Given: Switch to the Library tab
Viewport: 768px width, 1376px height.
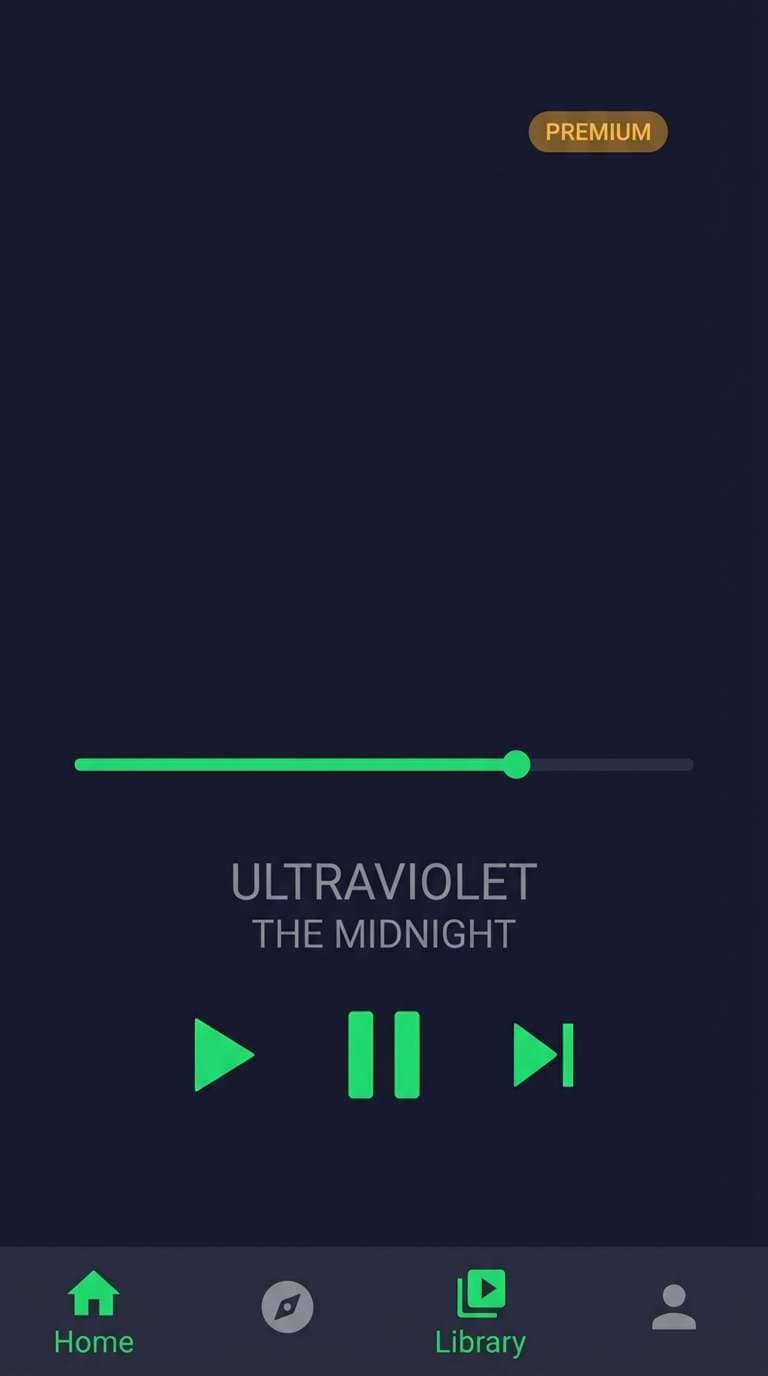Looking at the screenshot, I should [x=480, y=1310].
